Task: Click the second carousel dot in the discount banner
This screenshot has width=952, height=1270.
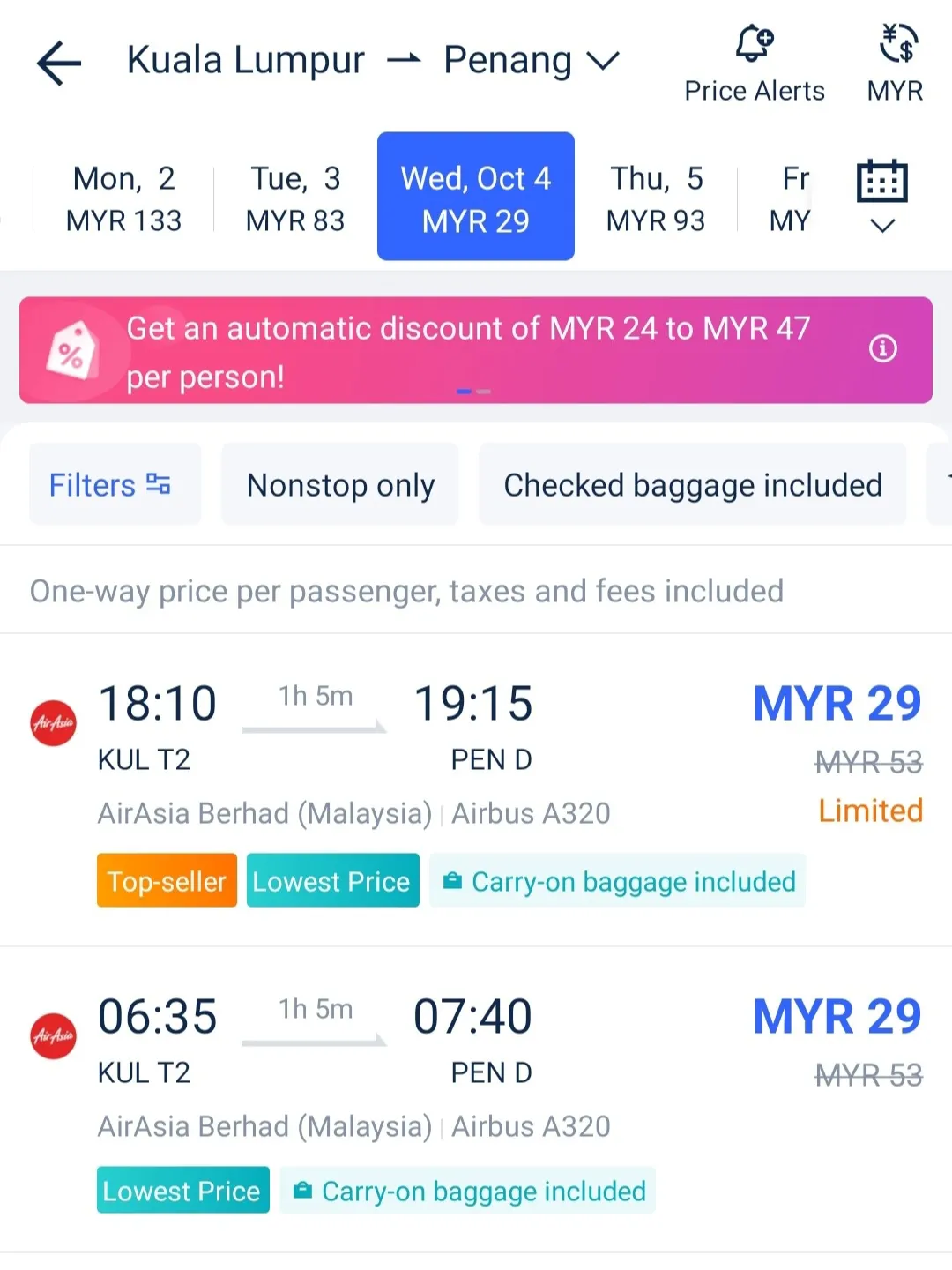Action: (484, 391)
